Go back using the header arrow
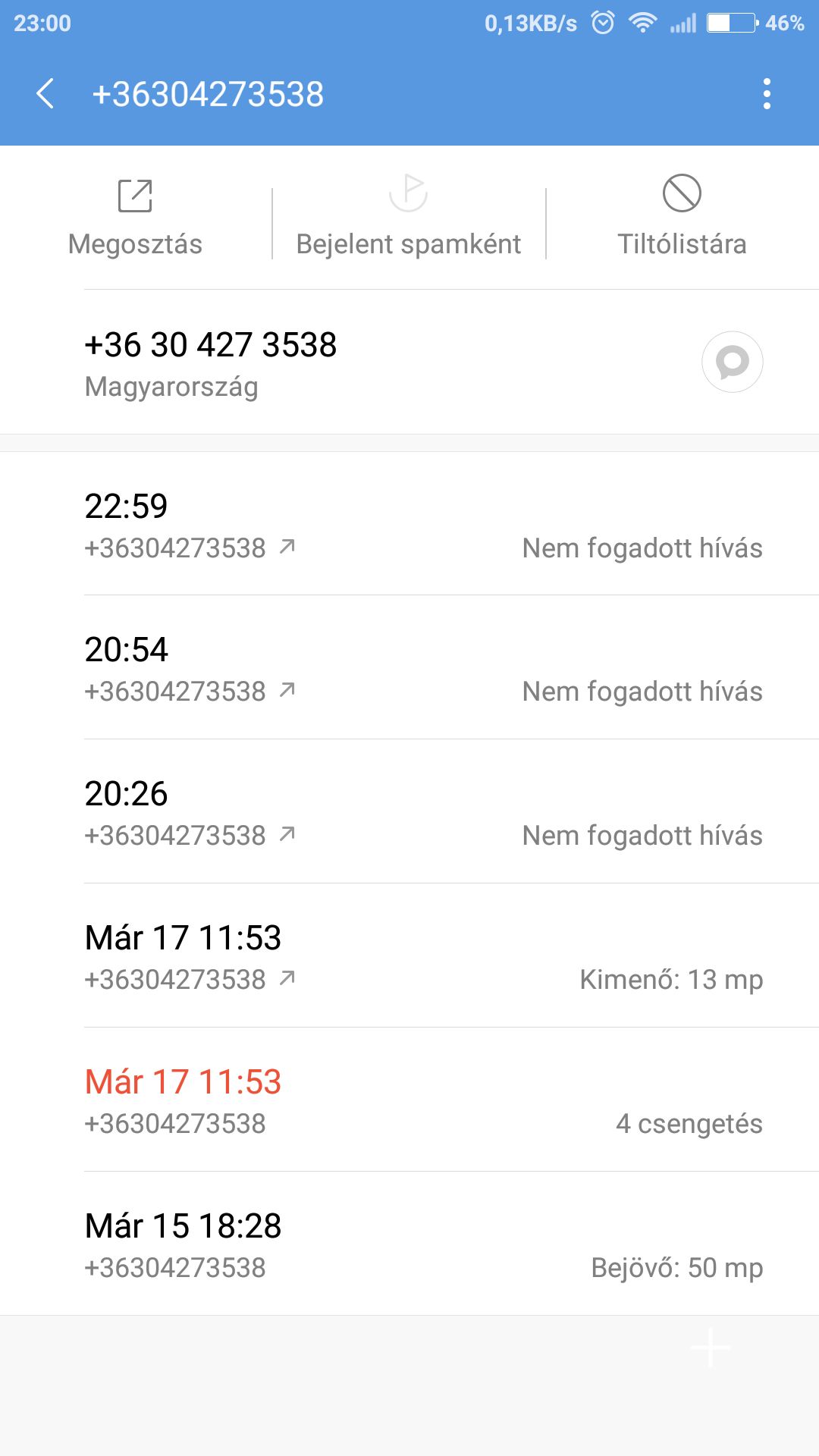This screenshot has height=1456, width=819. pyautogui.click(x=45, y=94)
